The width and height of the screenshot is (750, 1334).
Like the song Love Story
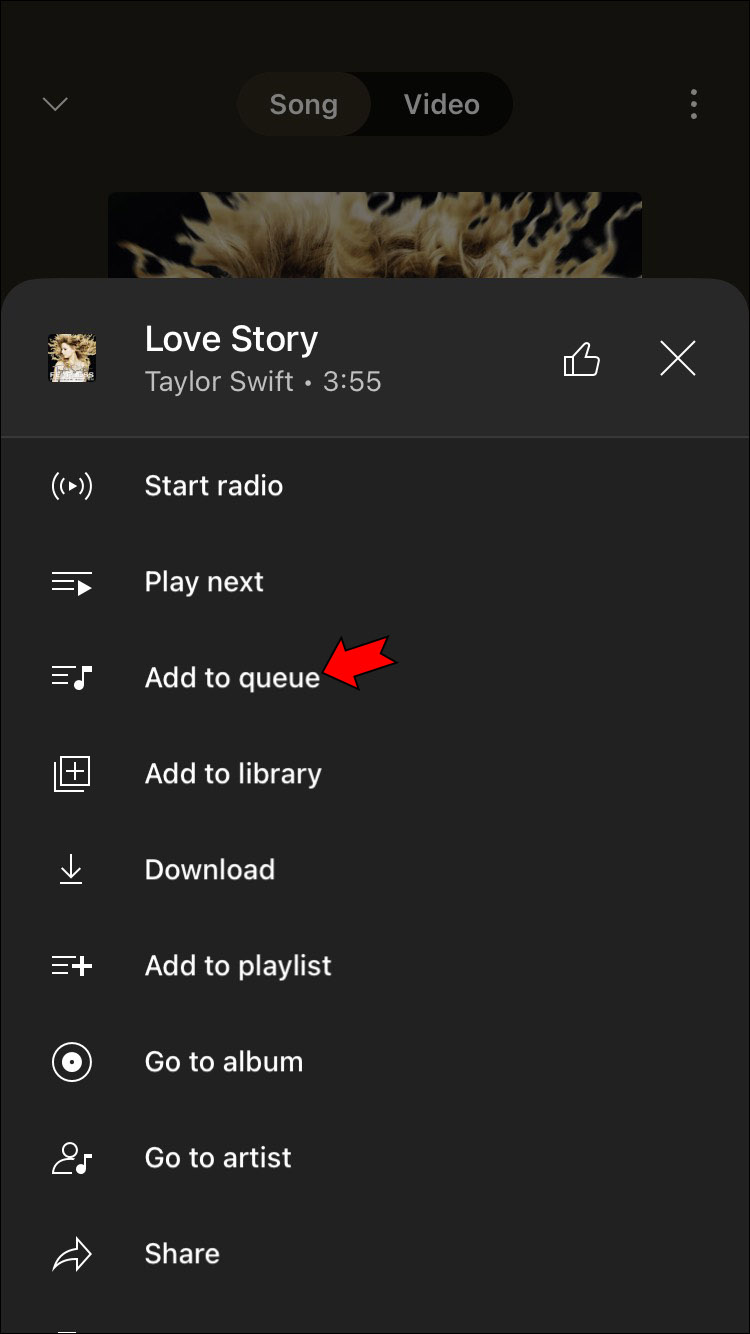pyautogui.click(x=582, y=358)
